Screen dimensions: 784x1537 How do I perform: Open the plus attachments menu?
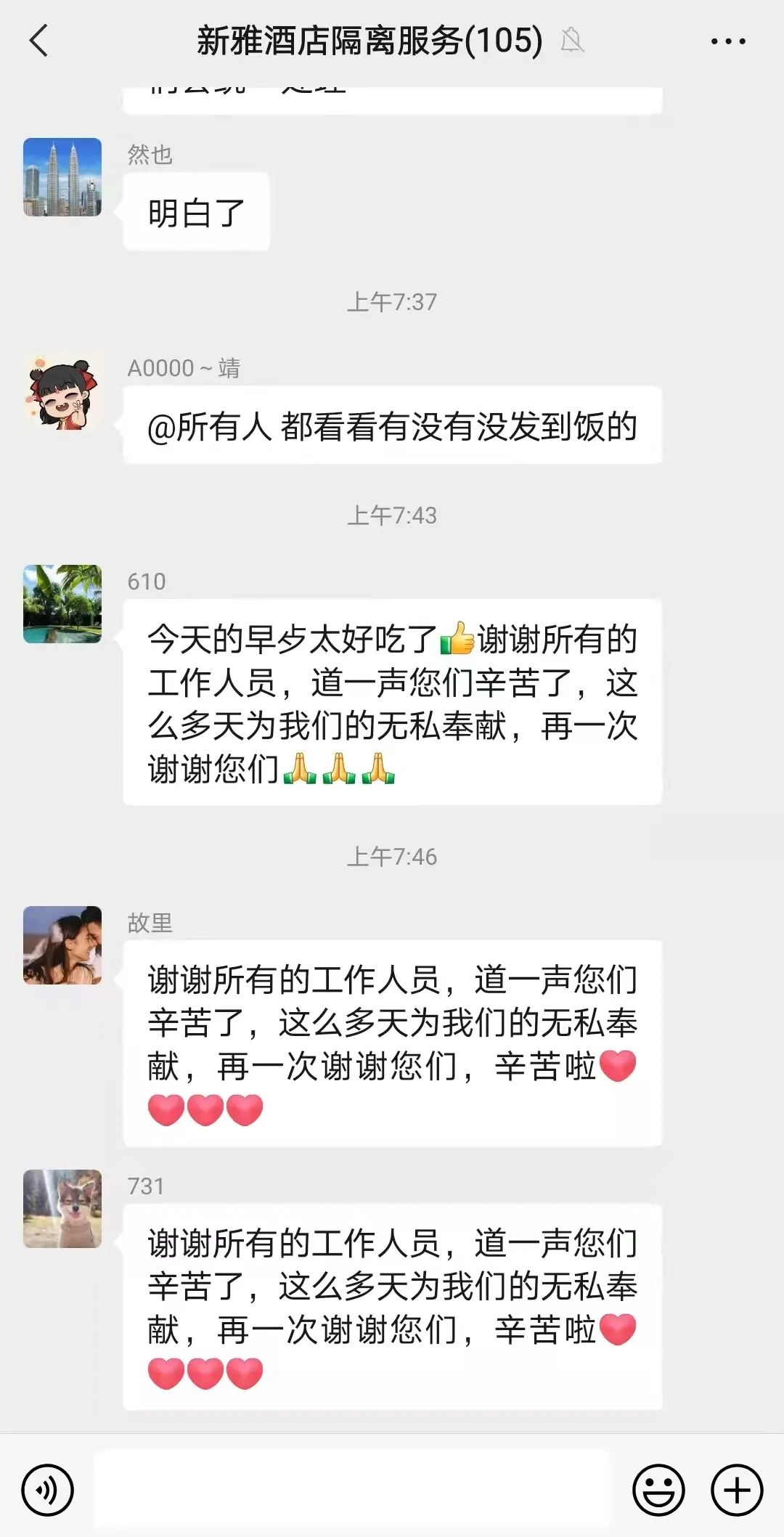[737, 1491]
